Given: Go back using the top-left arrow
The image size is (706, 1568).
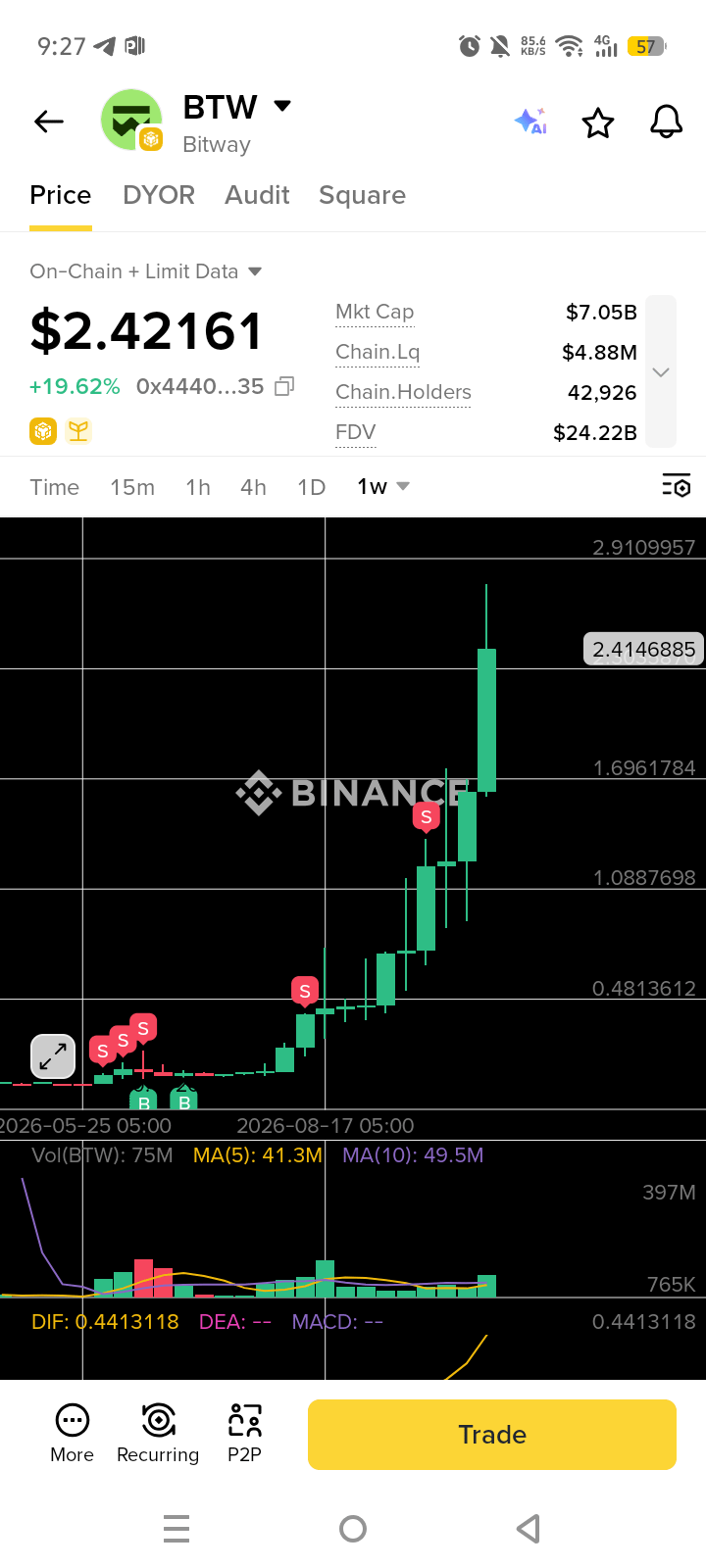Looking at the screenshot, I should coord(49,122).
